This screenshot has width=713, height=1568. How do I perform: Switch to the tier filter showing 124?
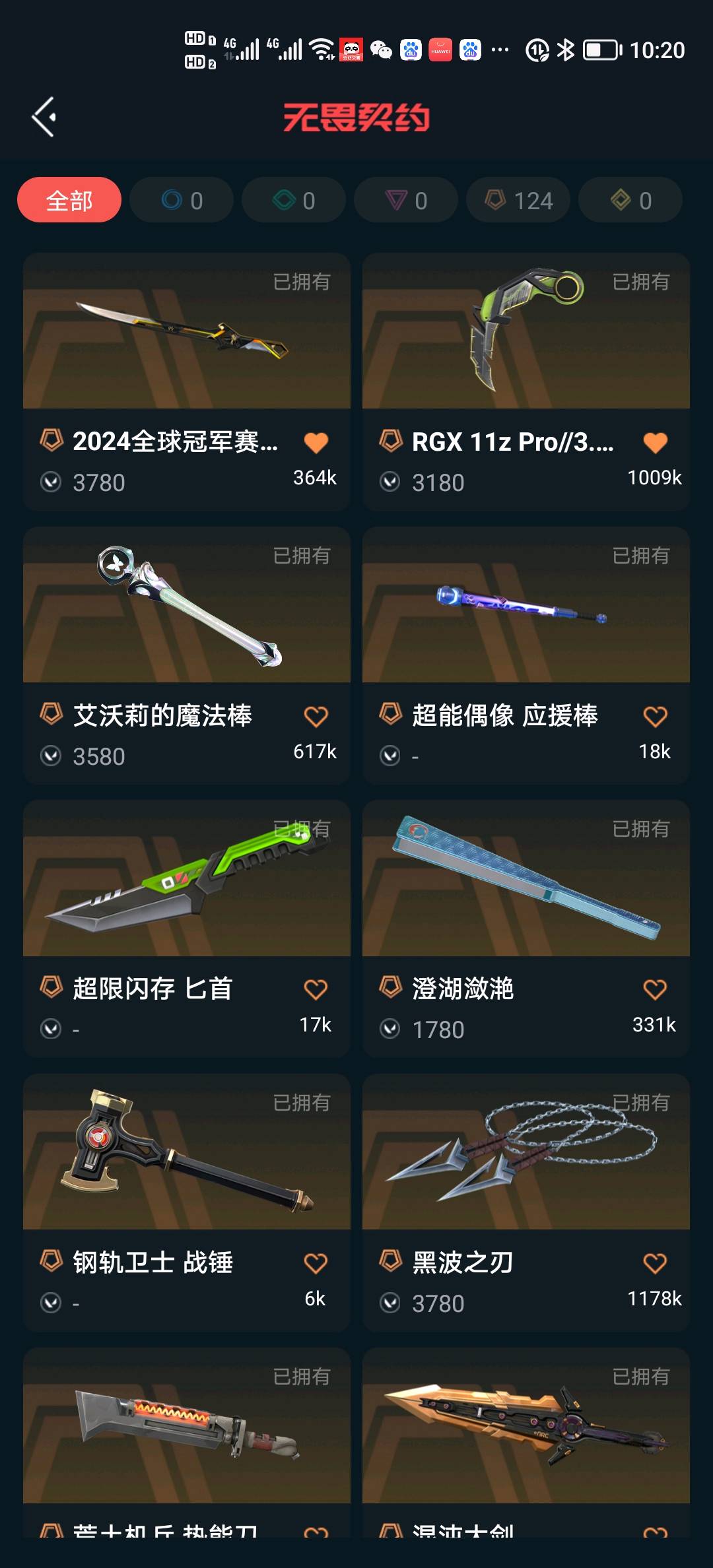518,200
